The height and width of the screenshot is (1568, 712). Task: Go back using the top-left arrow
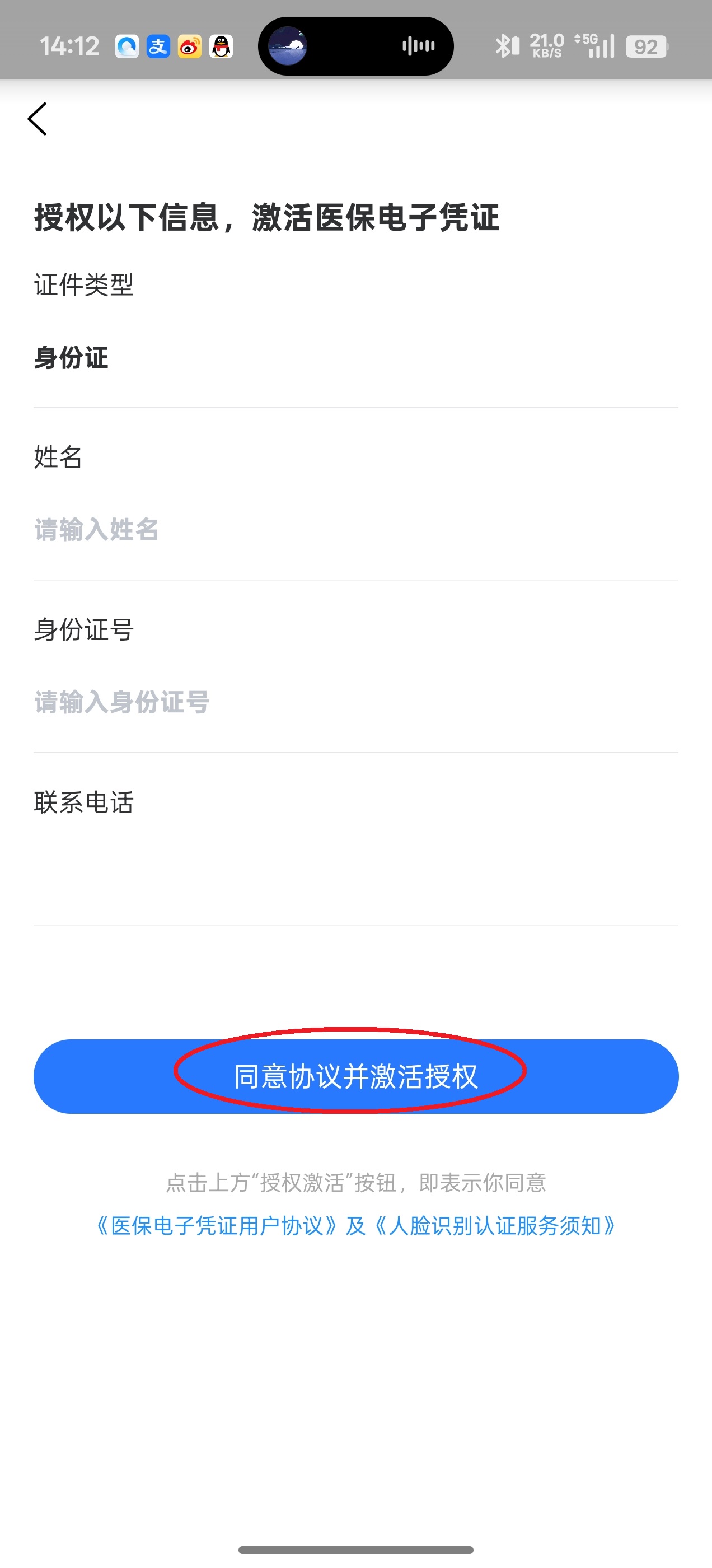(38, 119)
